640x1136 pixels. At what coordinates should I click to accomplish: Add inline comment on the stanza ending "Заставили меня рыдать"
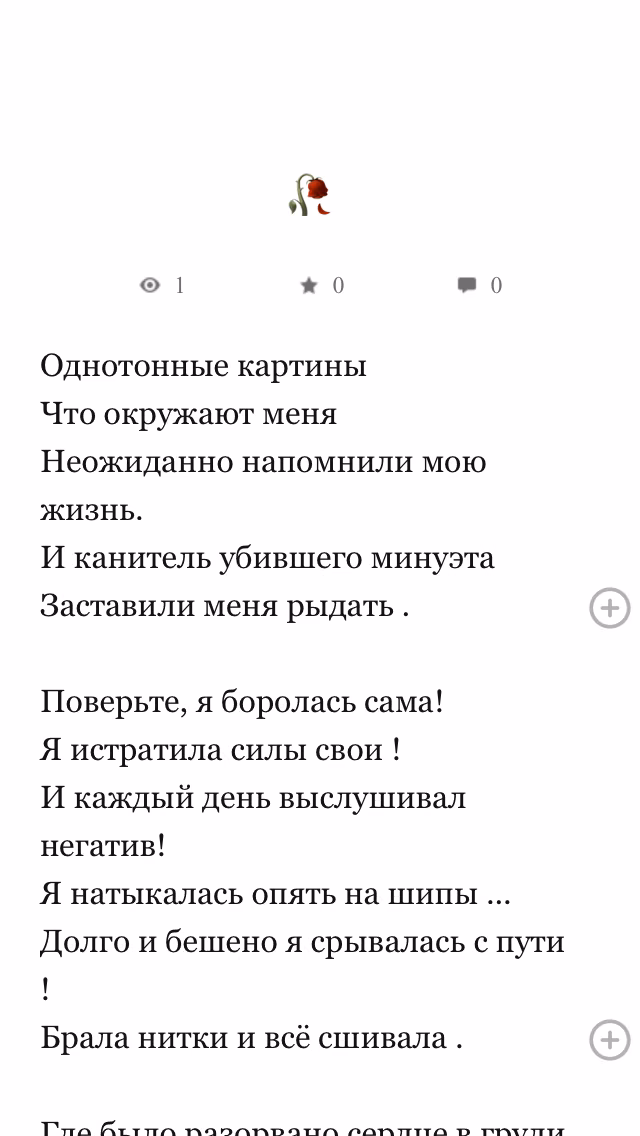[609, 607]
